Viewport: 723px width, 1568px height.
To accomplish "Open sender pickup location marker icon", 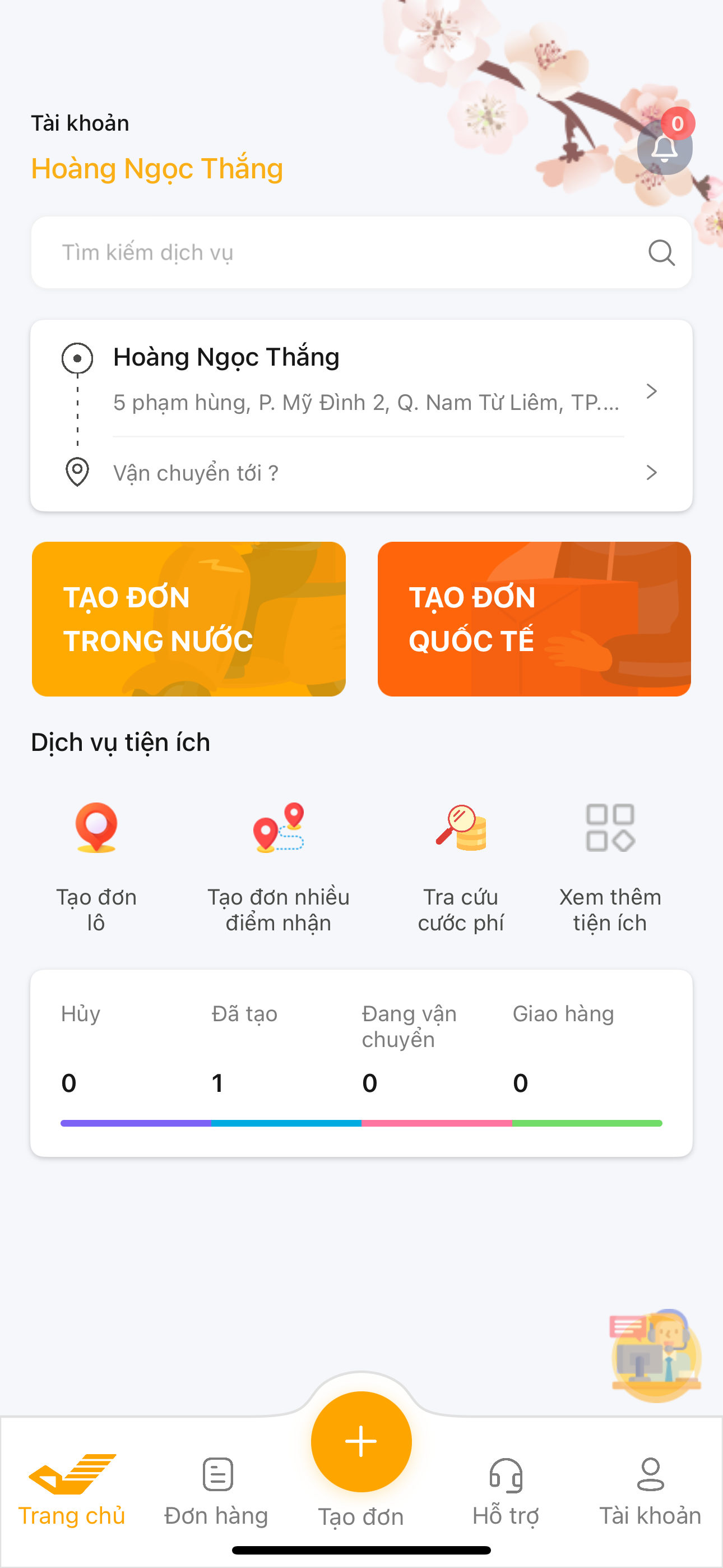I will 77,358.
